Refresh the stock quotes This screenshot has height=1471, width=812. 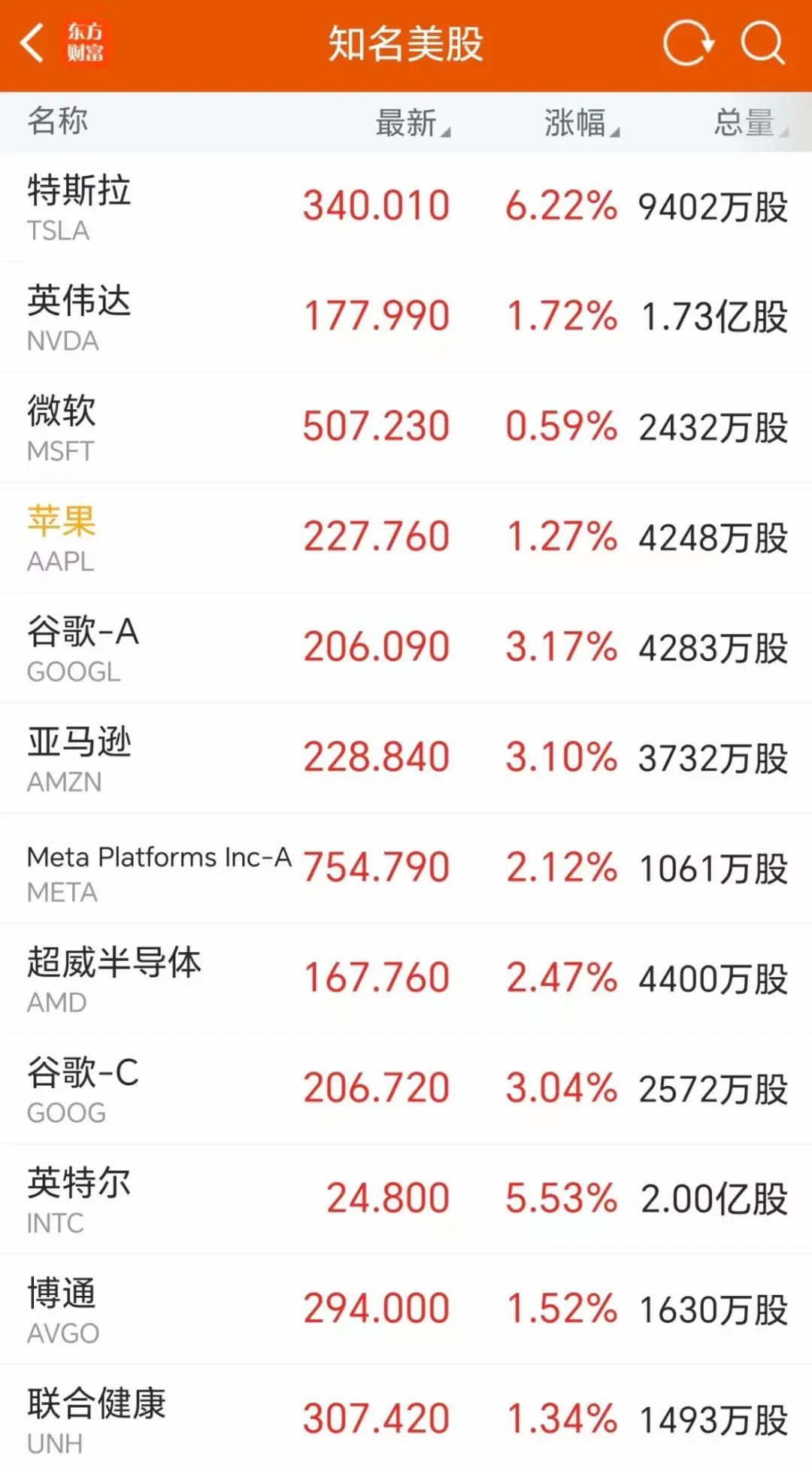click(688, 43)
